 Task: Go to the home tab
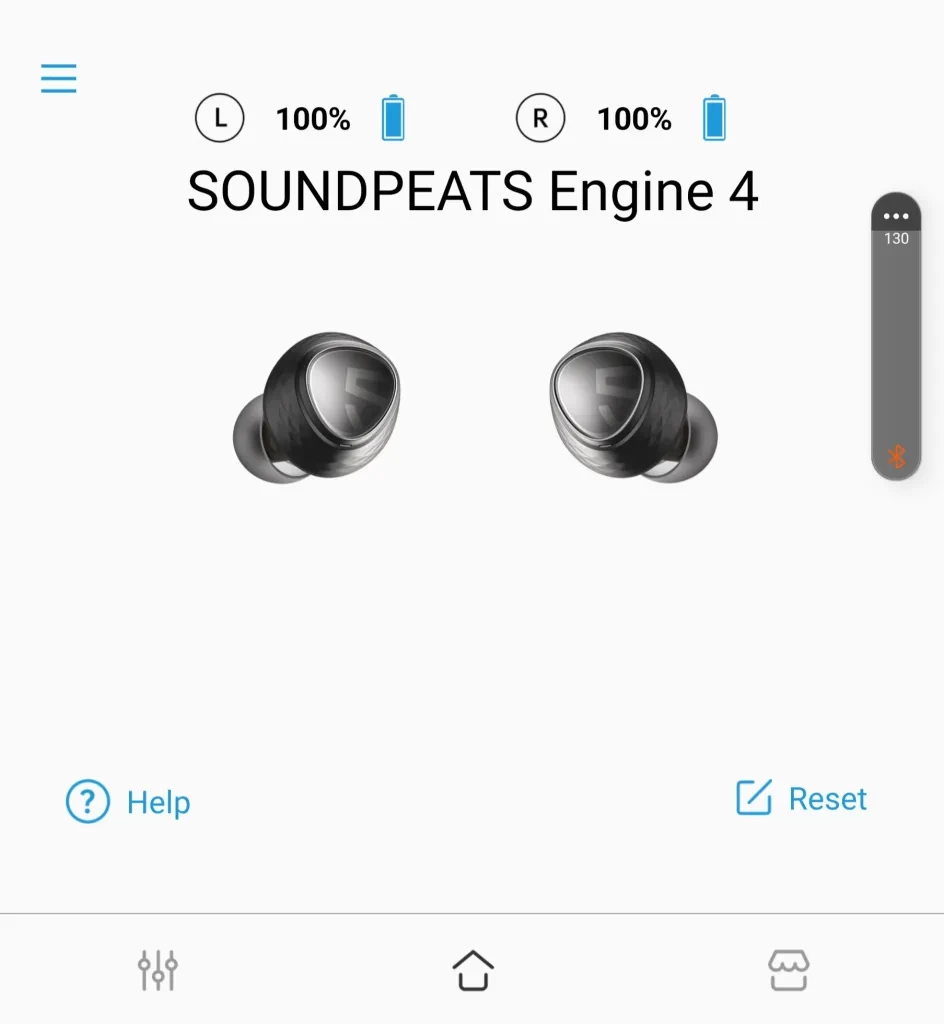472,969
